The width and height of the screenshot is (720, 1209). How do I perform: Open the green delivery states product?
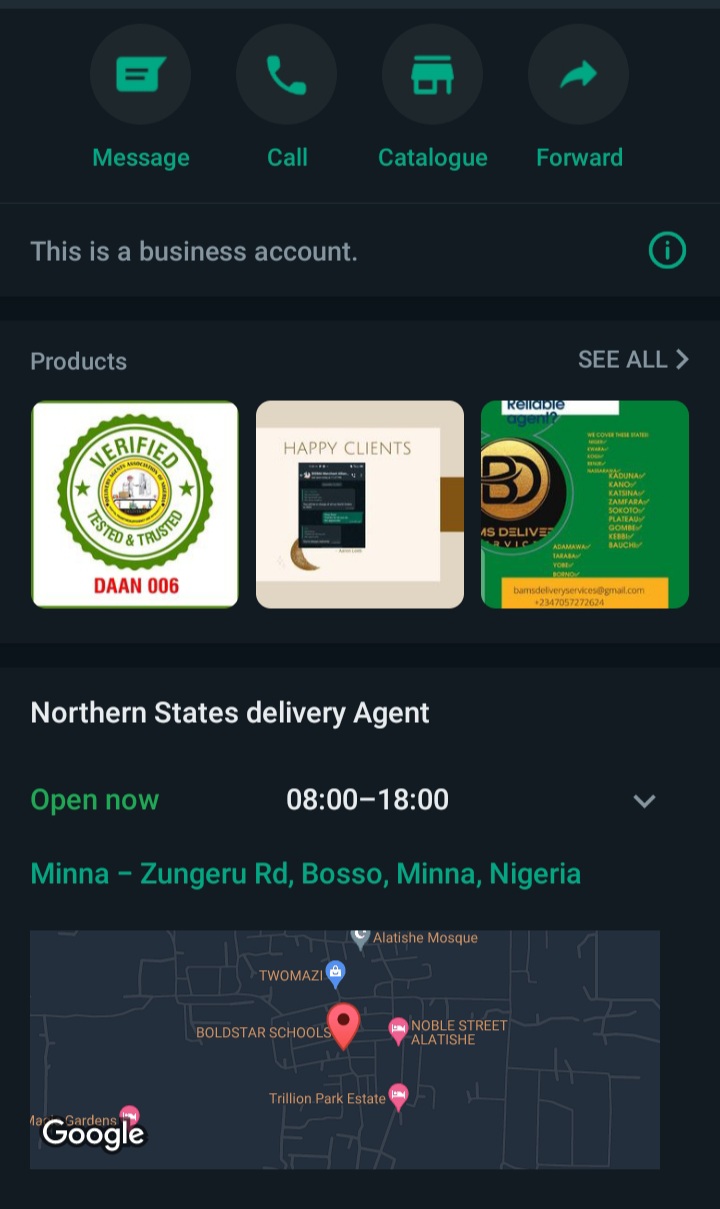(x=585, y=504)
